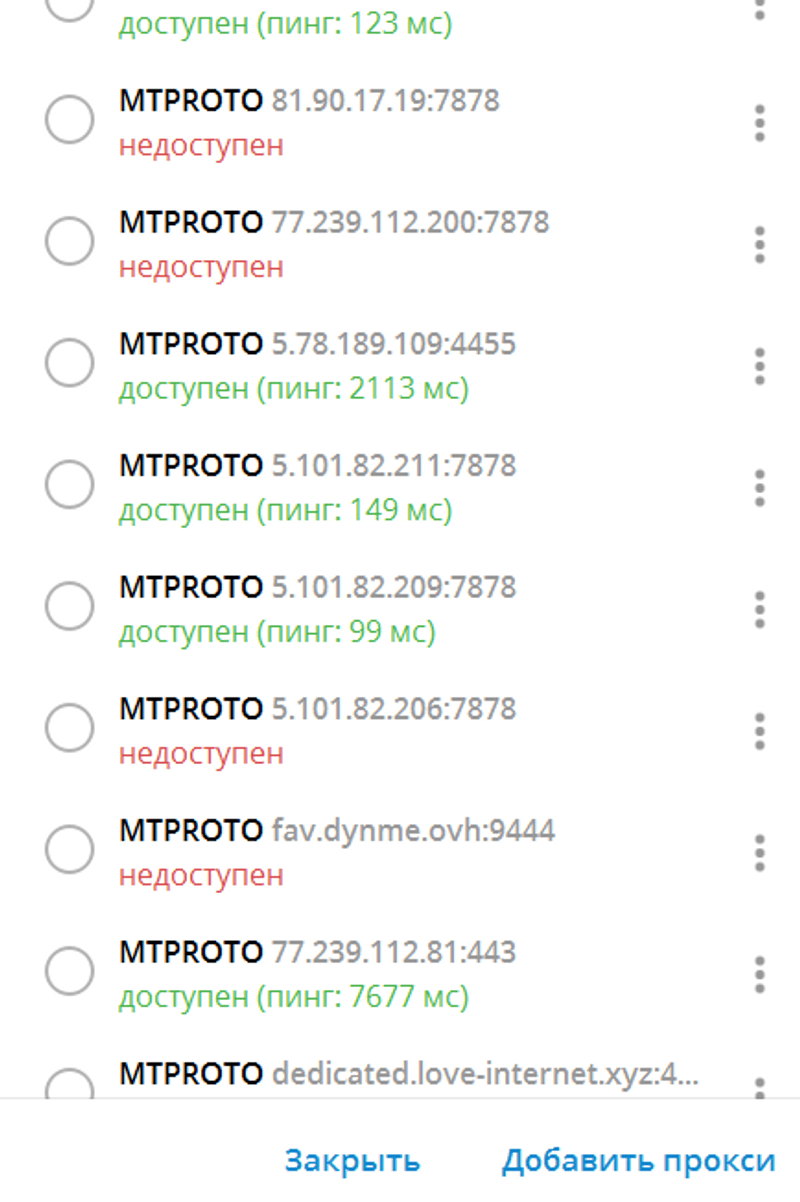Open options menu for 5.101.82.206:7878

[759, 730]
